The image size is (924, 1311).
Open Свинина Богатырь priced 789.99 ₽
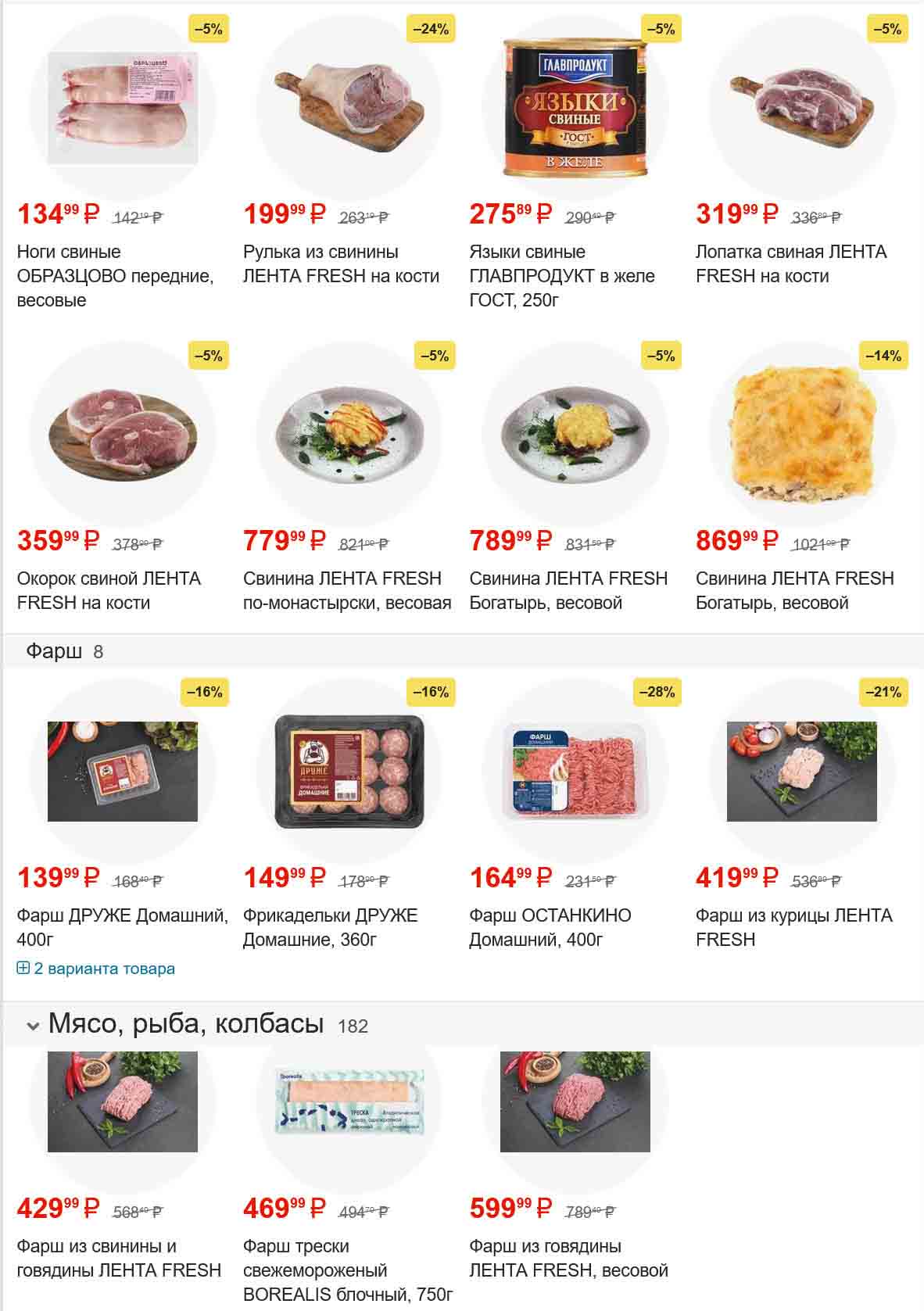tap(568, 590)
